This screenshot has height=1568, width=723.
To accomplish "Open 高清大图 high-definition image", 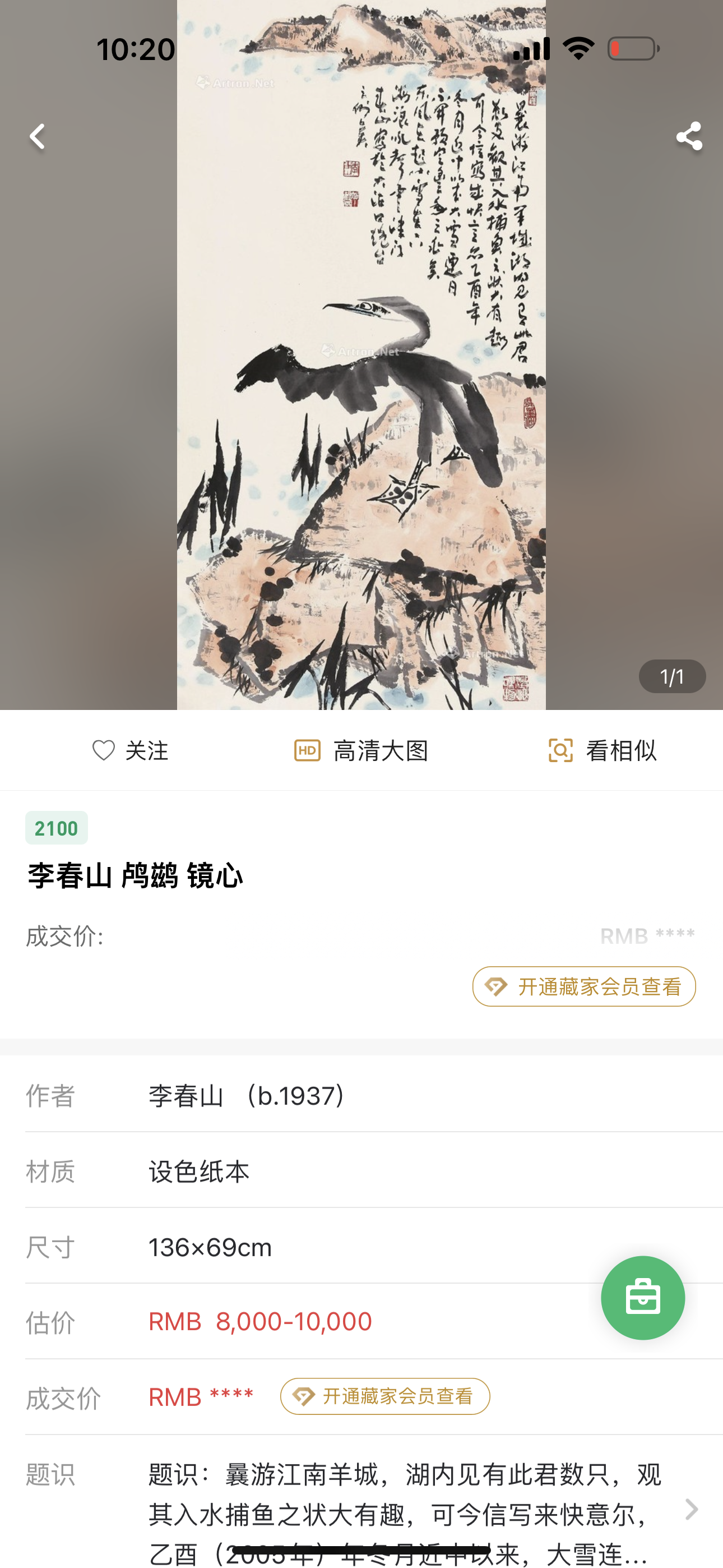I will [x=361, y=750].
